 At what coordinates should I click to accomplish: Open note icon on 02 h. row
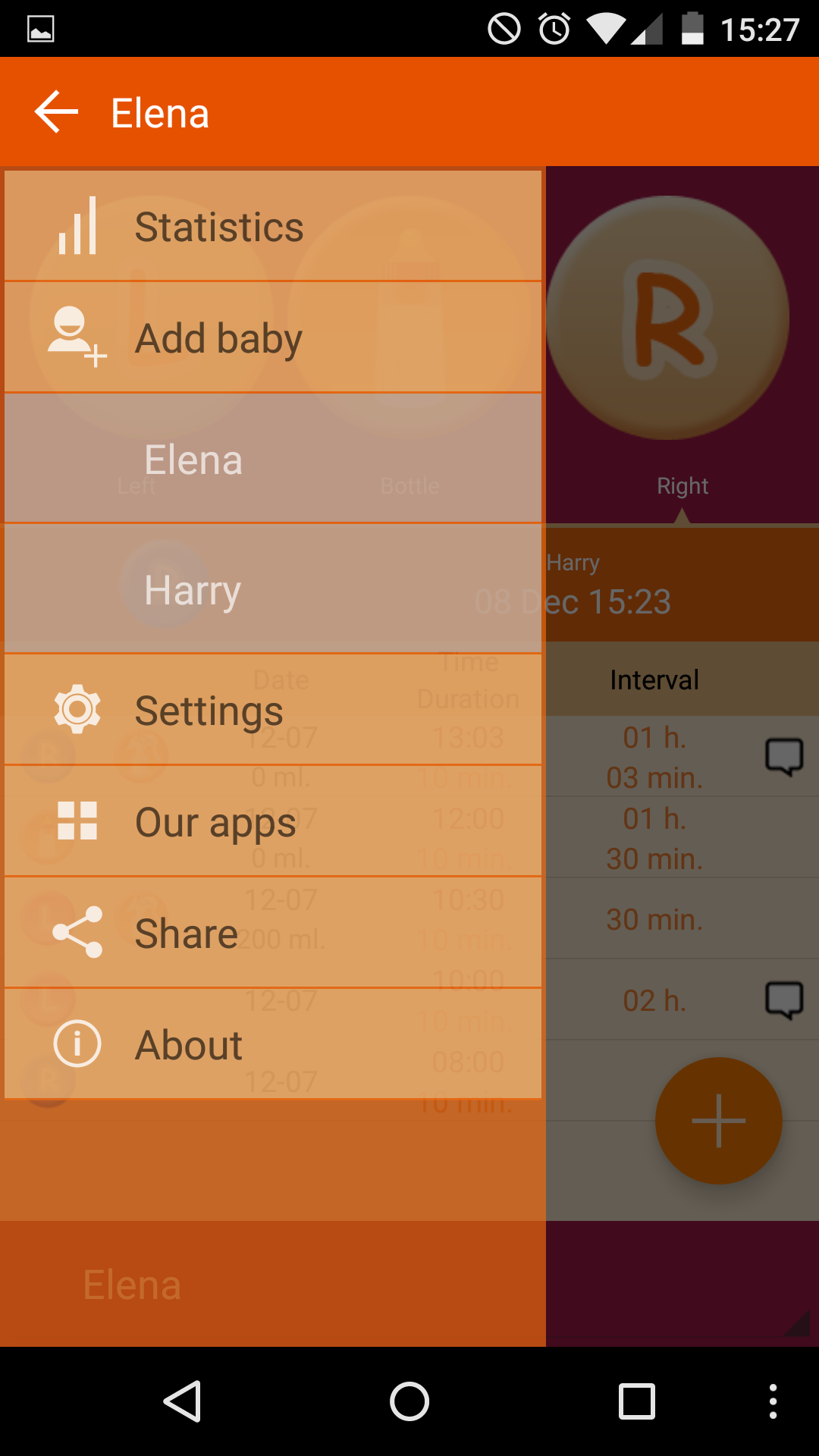point(783,999)
